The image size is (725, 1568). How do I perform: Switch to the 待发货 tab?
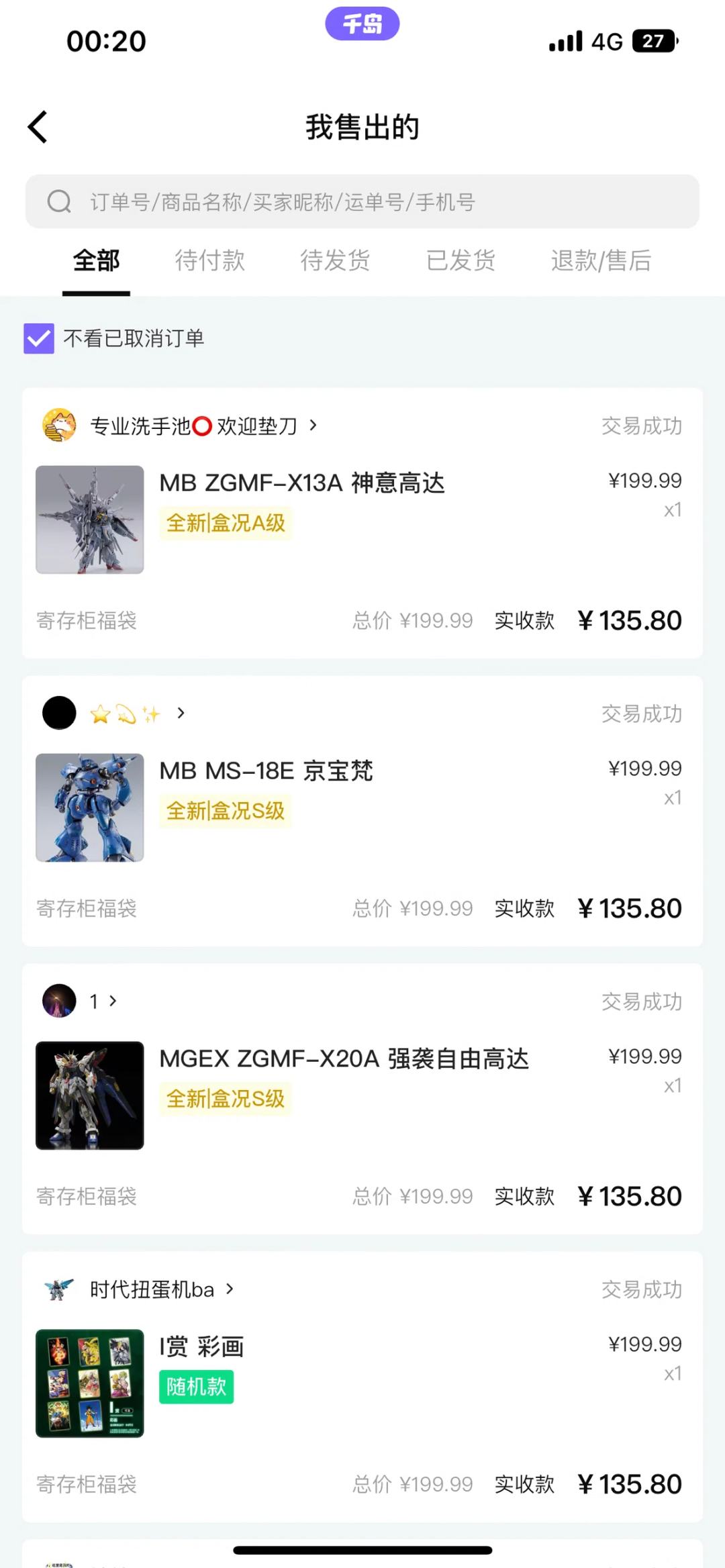(335, 260)
